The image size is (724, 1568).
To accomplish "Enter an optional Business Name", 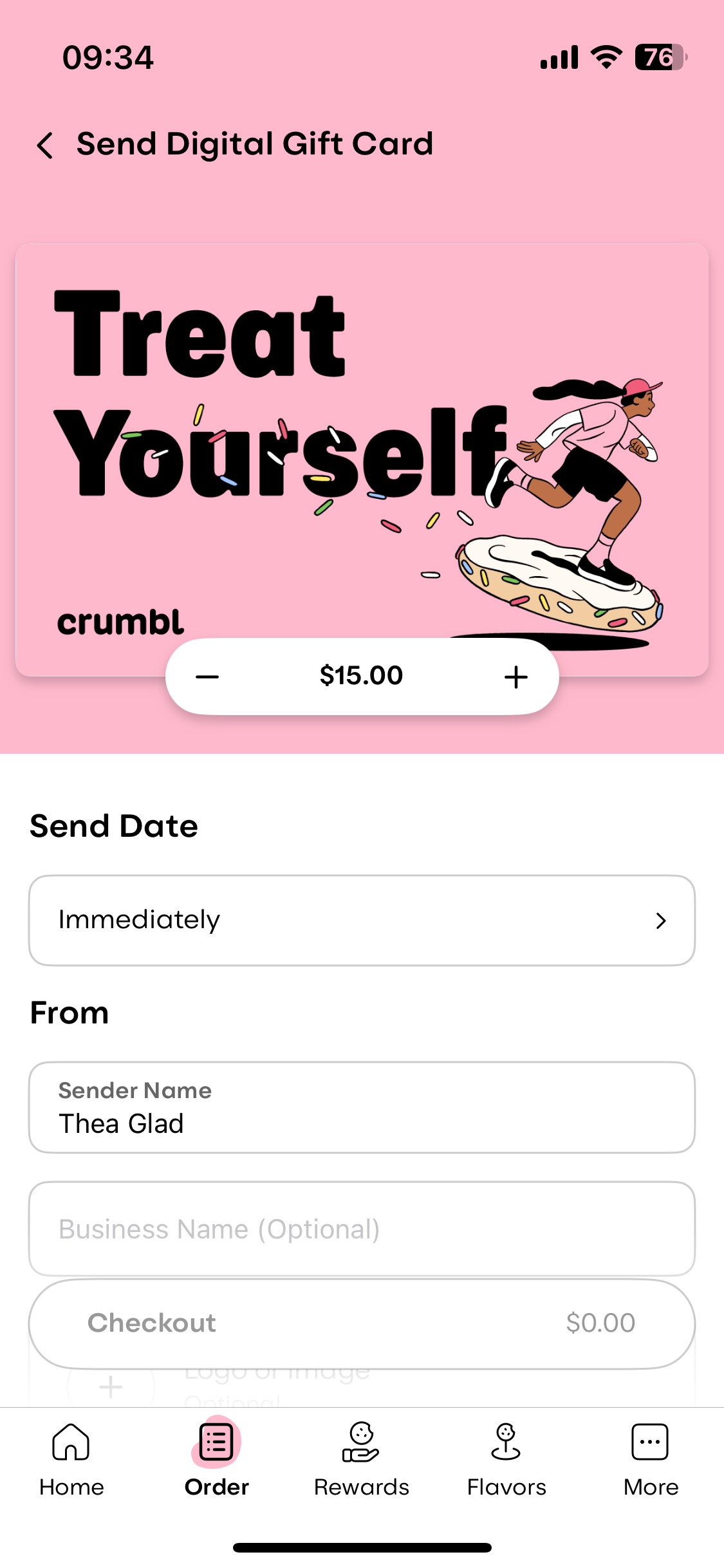I will pyautogui.click(x=362, y=1229).
